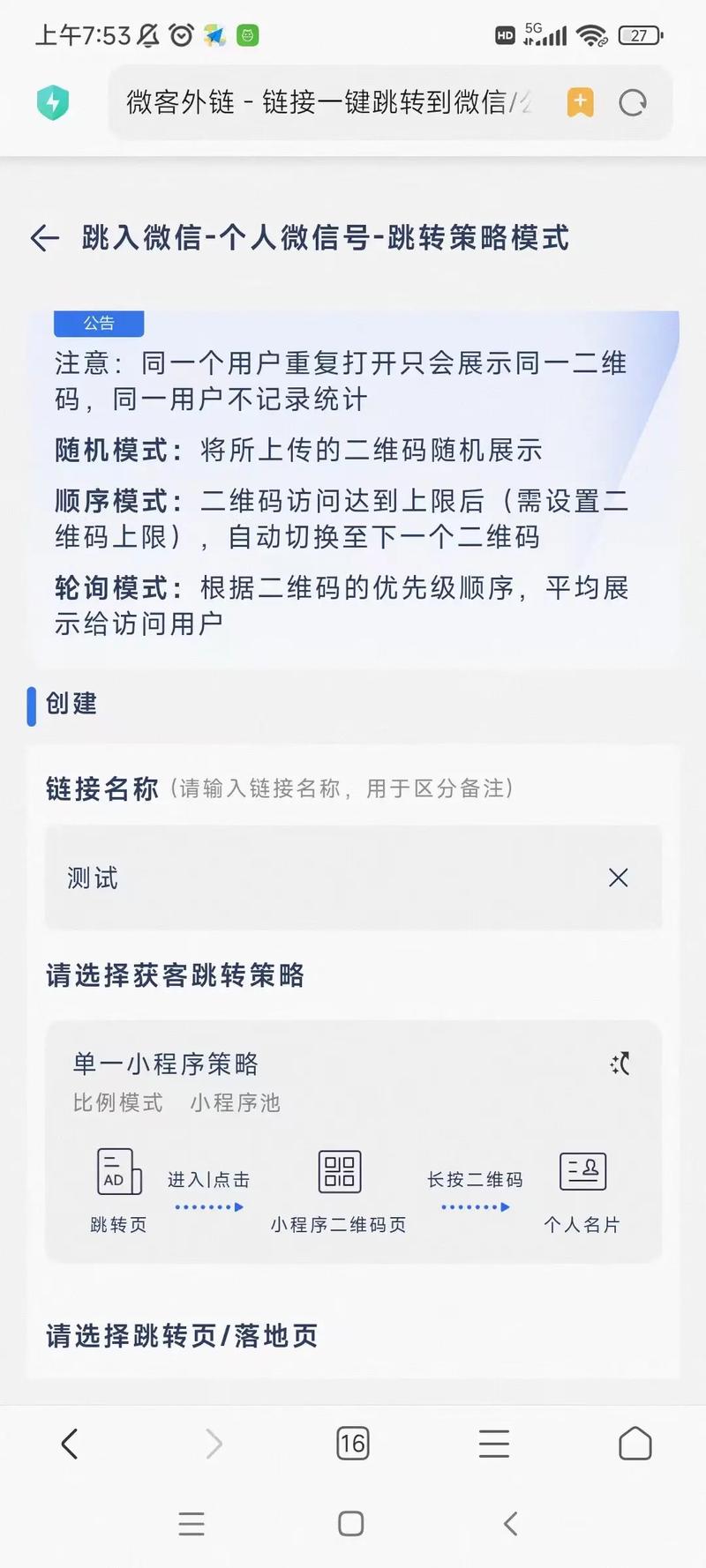Reload the current web page
This screenshot has height=1568, width=706.
pyautogui.click(x=632, y=103)
